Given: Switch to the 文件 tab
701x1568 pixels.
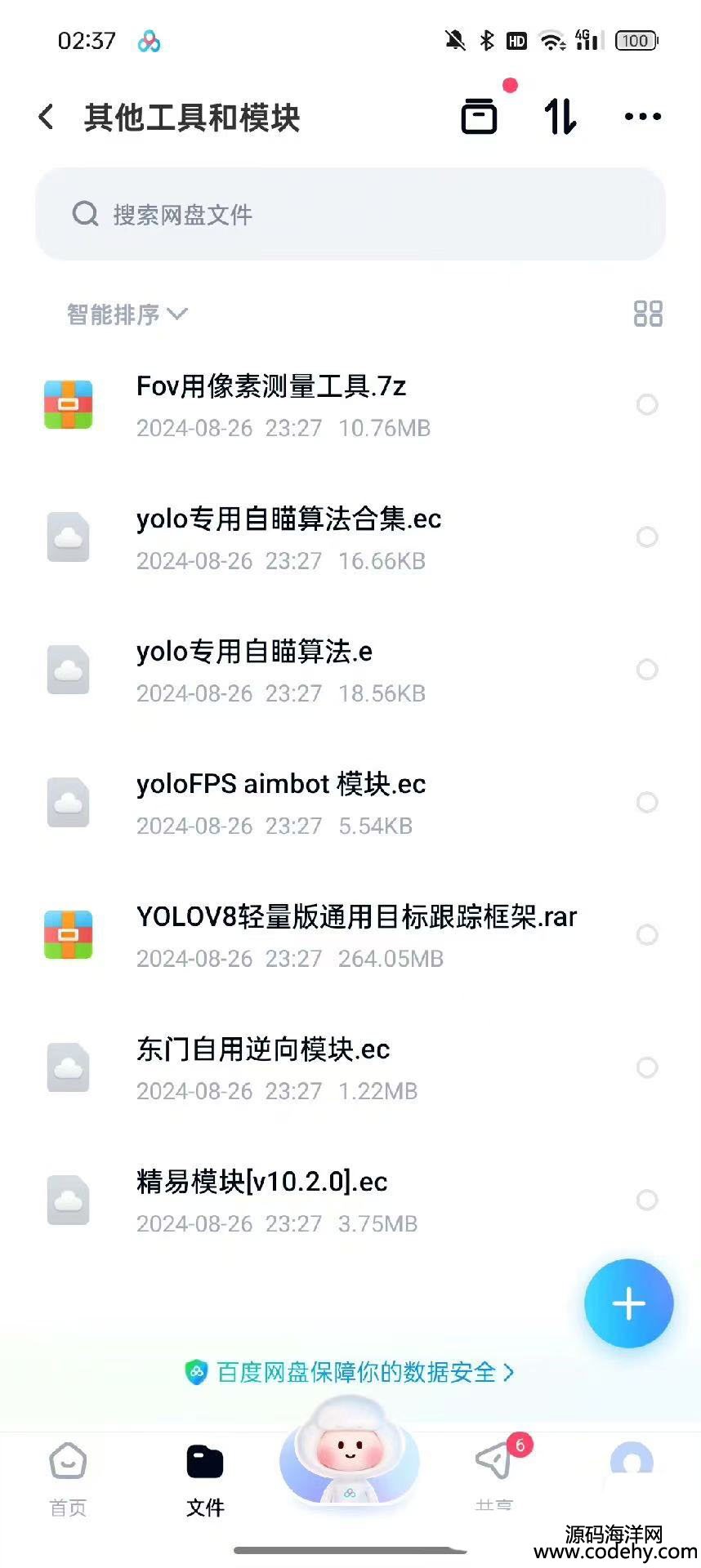Looking at the screenshot, I should click(x=205, y=1477).
